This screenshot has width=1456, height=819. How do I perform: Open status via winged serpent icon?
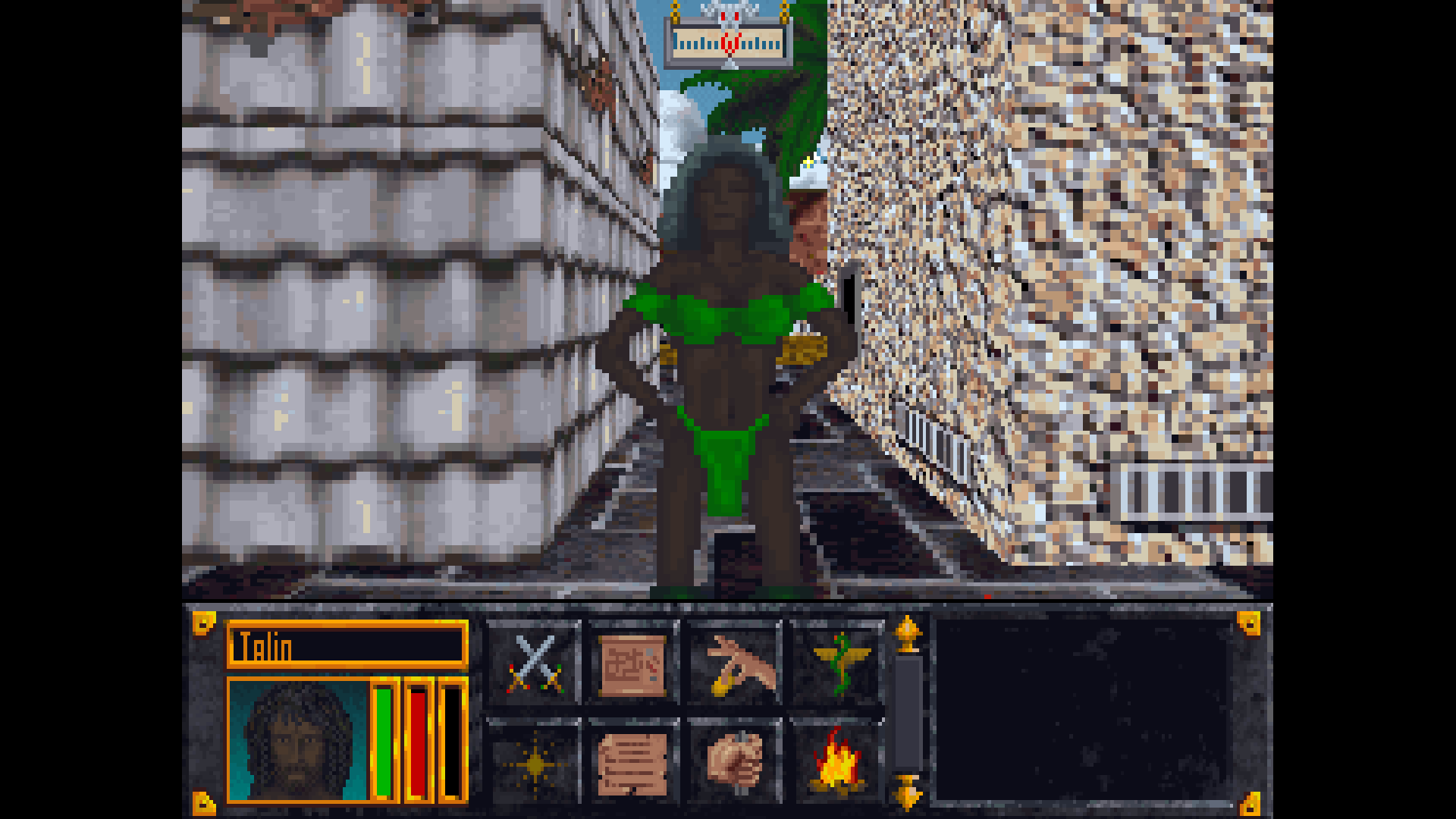point(837,664)
